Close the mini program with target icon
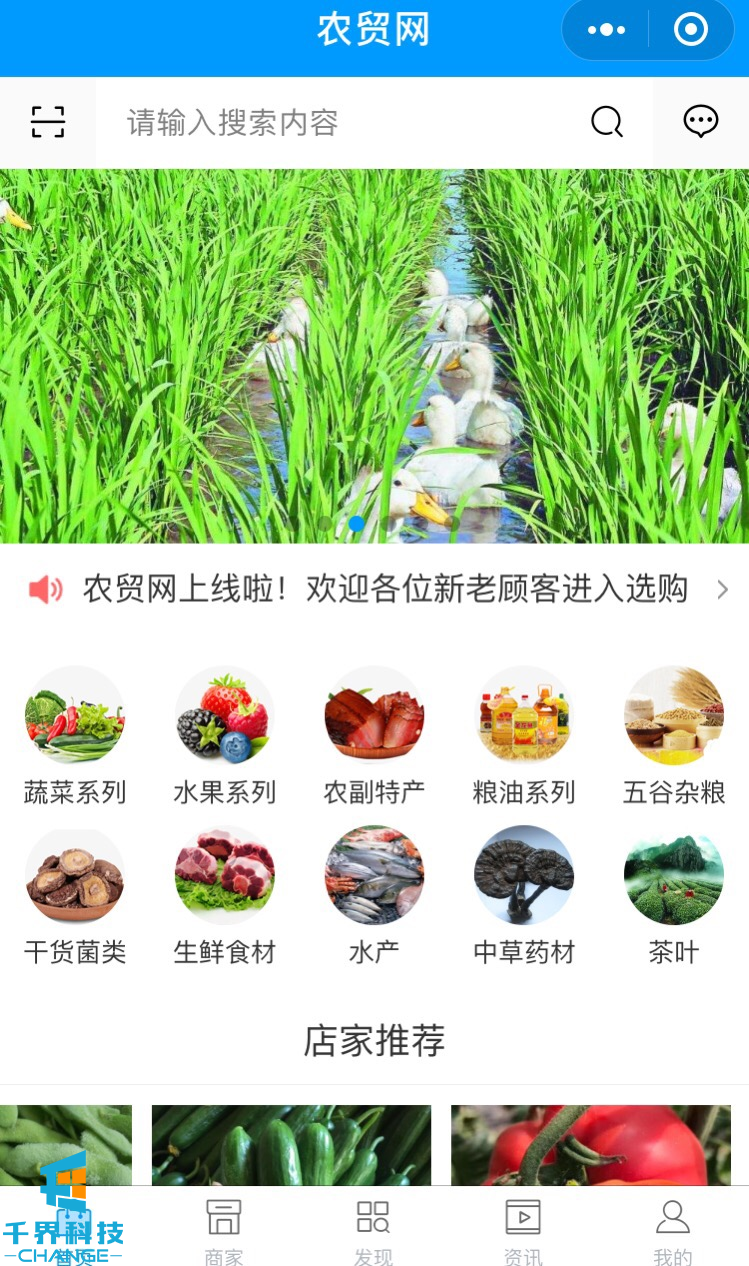This screenshot has width=749, height=1266. [691, 30]
